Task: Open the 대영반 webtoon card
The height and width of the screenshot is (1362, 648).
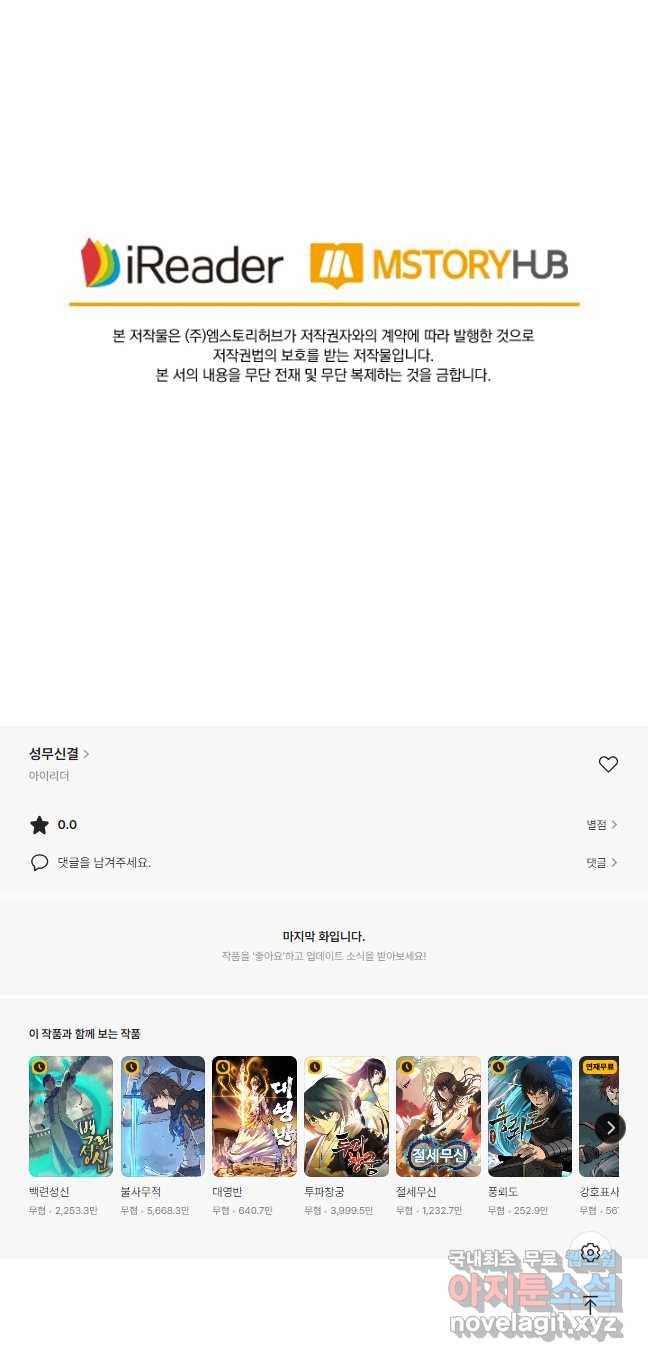Action: point(254,1136)
